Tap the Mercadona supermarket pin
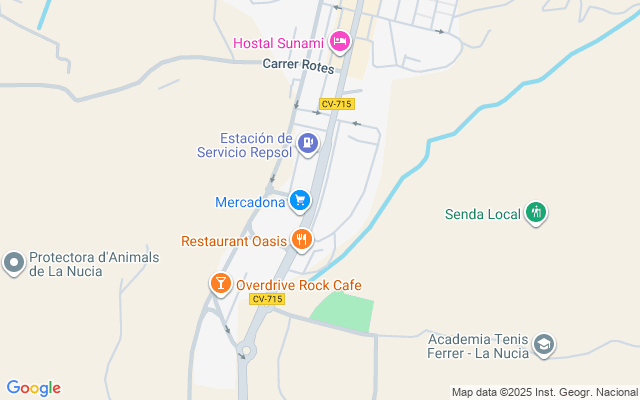Viewport: 640px width, 400px height. point(299,202)
